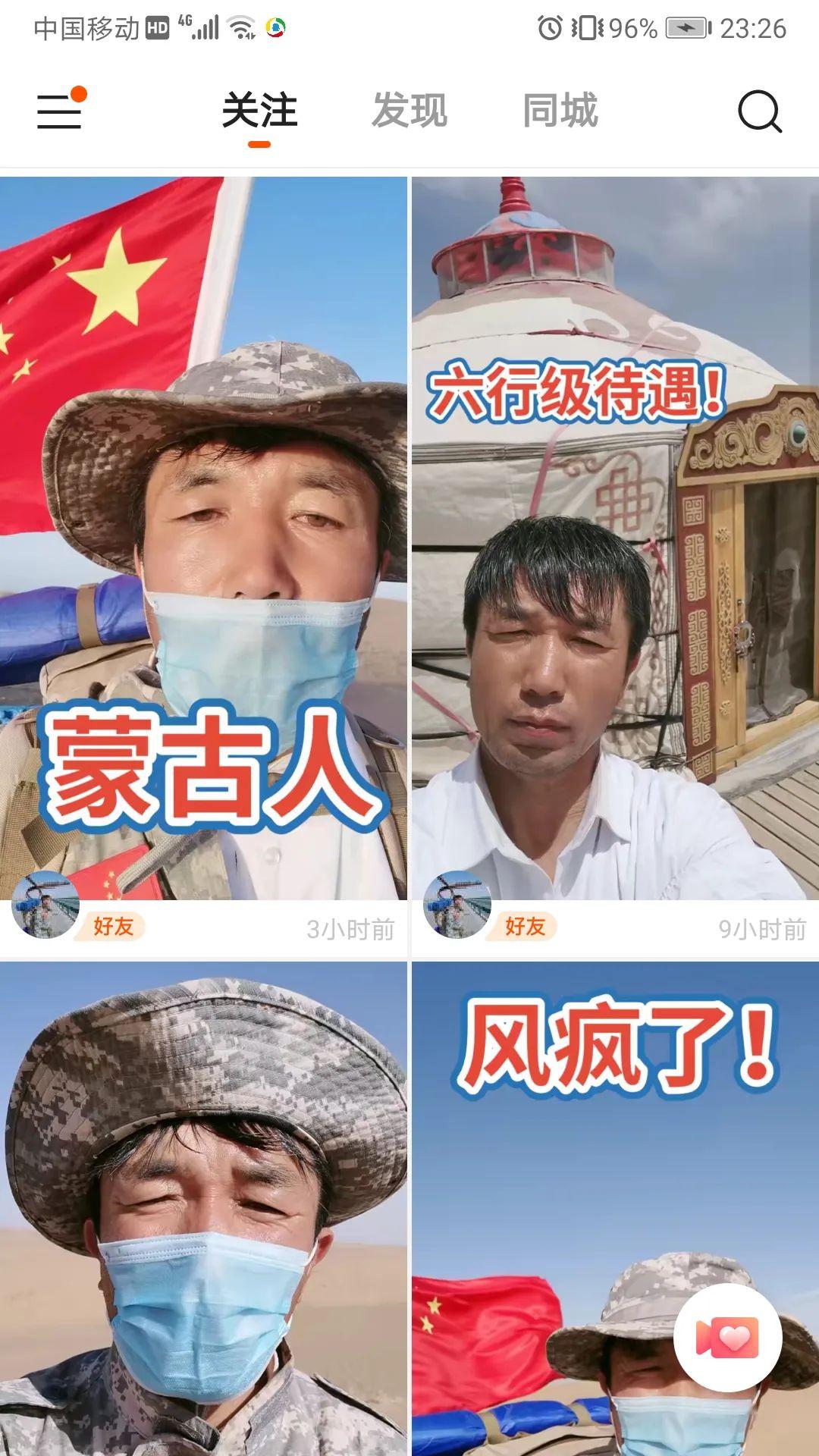This screenshot has width=819, height=1456.
Task: Open the camouflage hat and mask video
Action: pos(203,1209)
